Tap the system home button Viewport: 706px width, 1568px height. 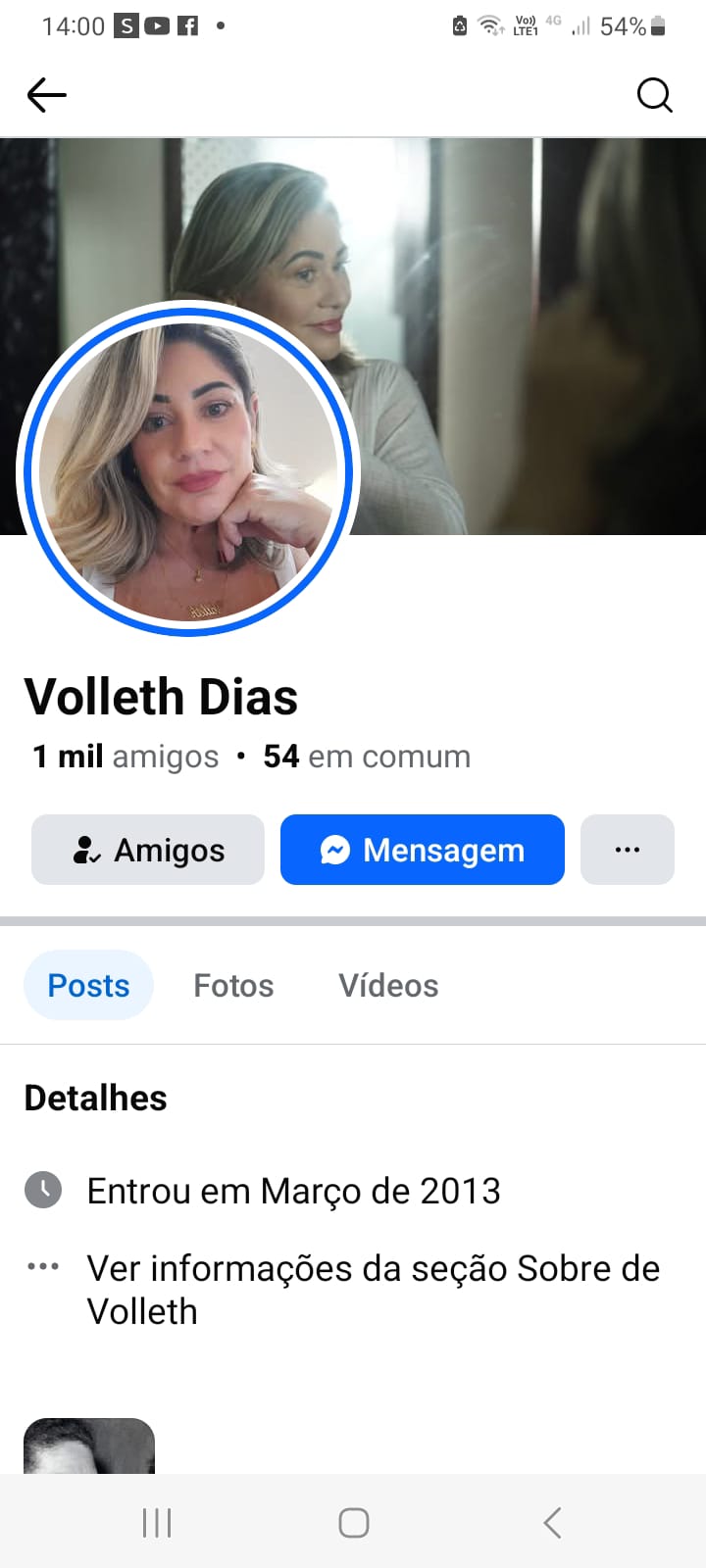click(353, 1523)
